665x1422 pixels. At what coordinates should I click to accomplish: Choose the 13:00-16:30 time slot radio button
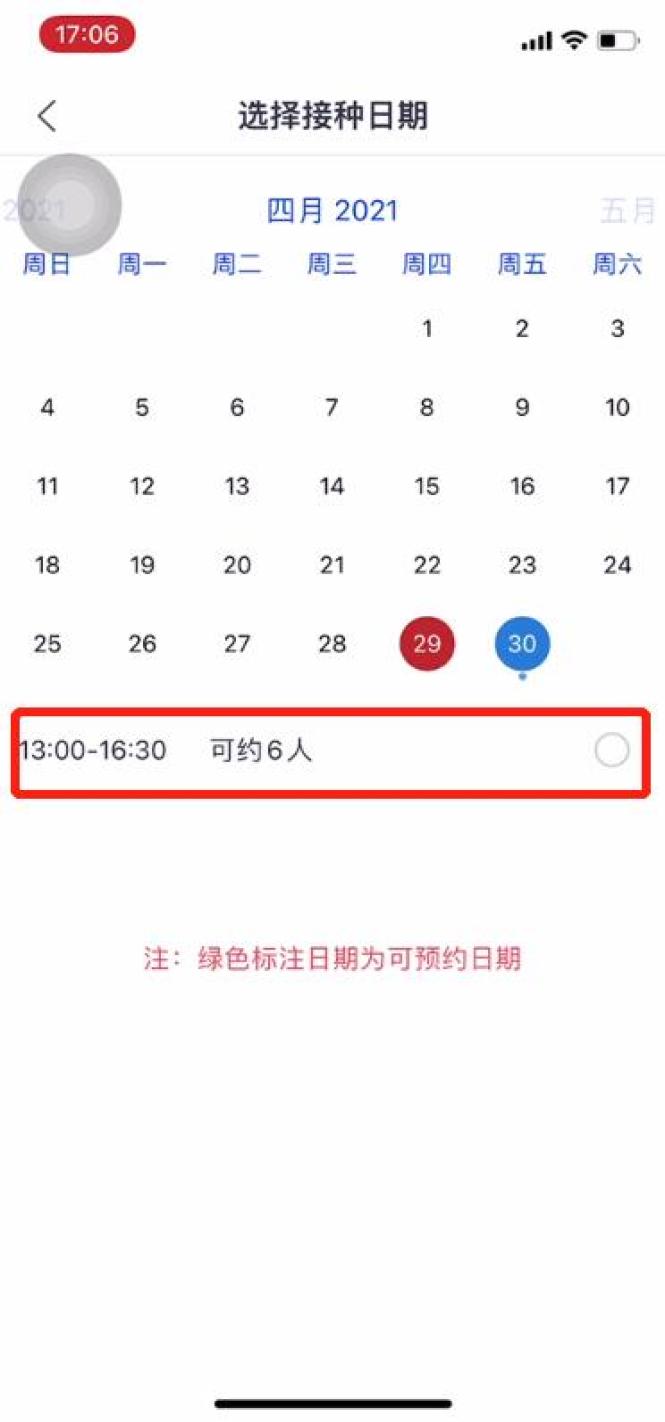click(x=612, y=750)
